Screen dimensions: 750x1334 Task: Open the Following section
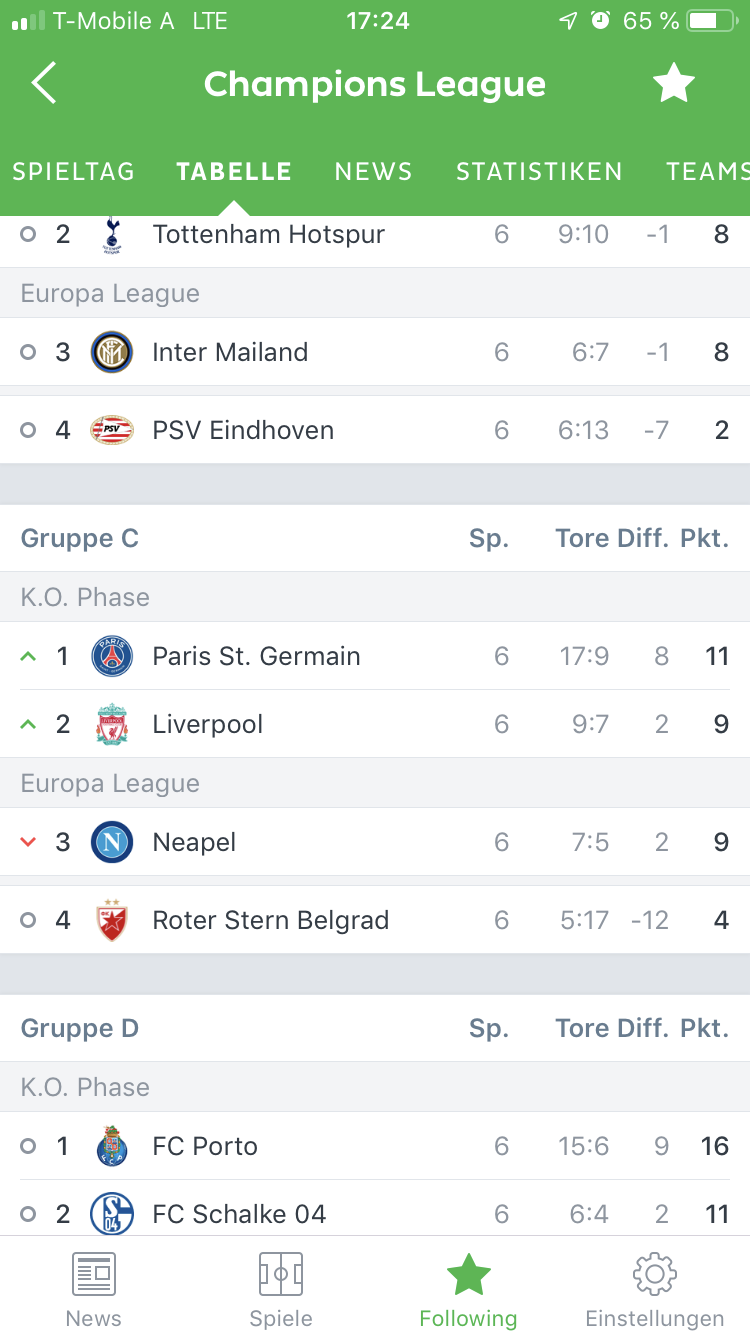coord(468,1289)
